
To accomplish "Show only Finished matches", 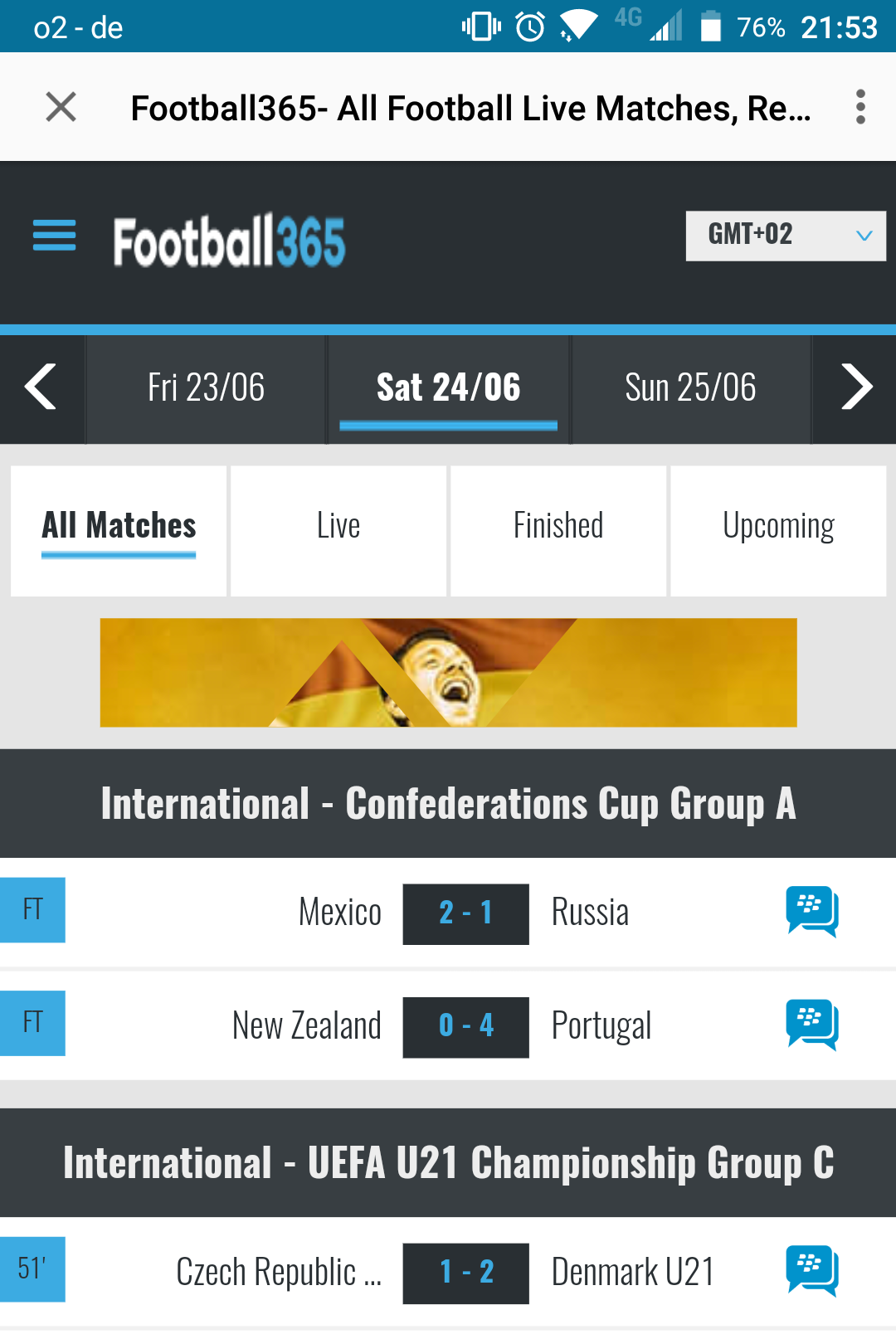I will tap(558, 529).
